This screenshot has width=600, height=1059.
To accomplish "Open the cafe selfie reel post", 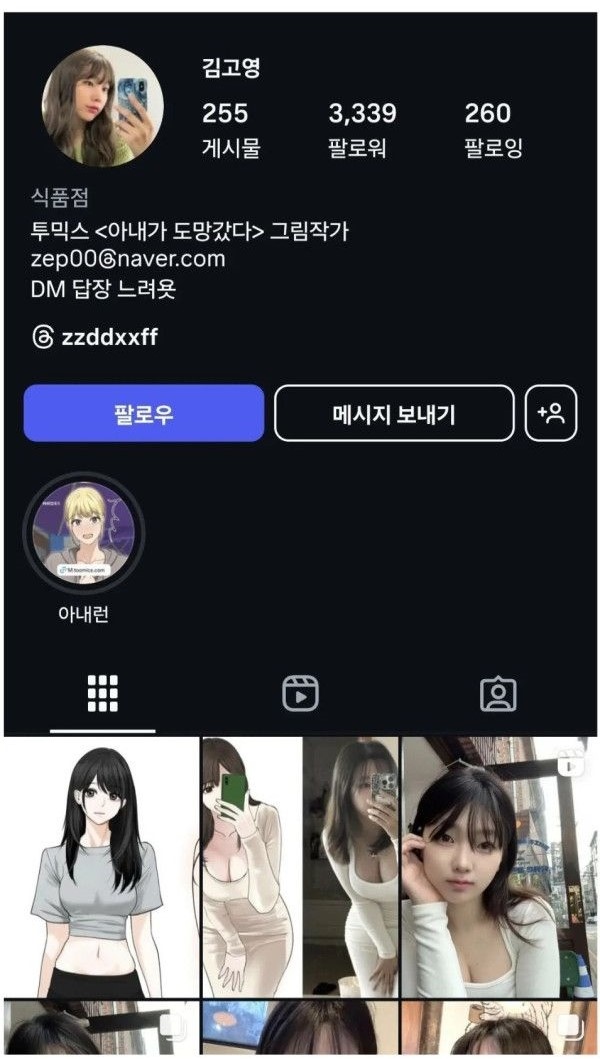I will (x=498, y=865).
